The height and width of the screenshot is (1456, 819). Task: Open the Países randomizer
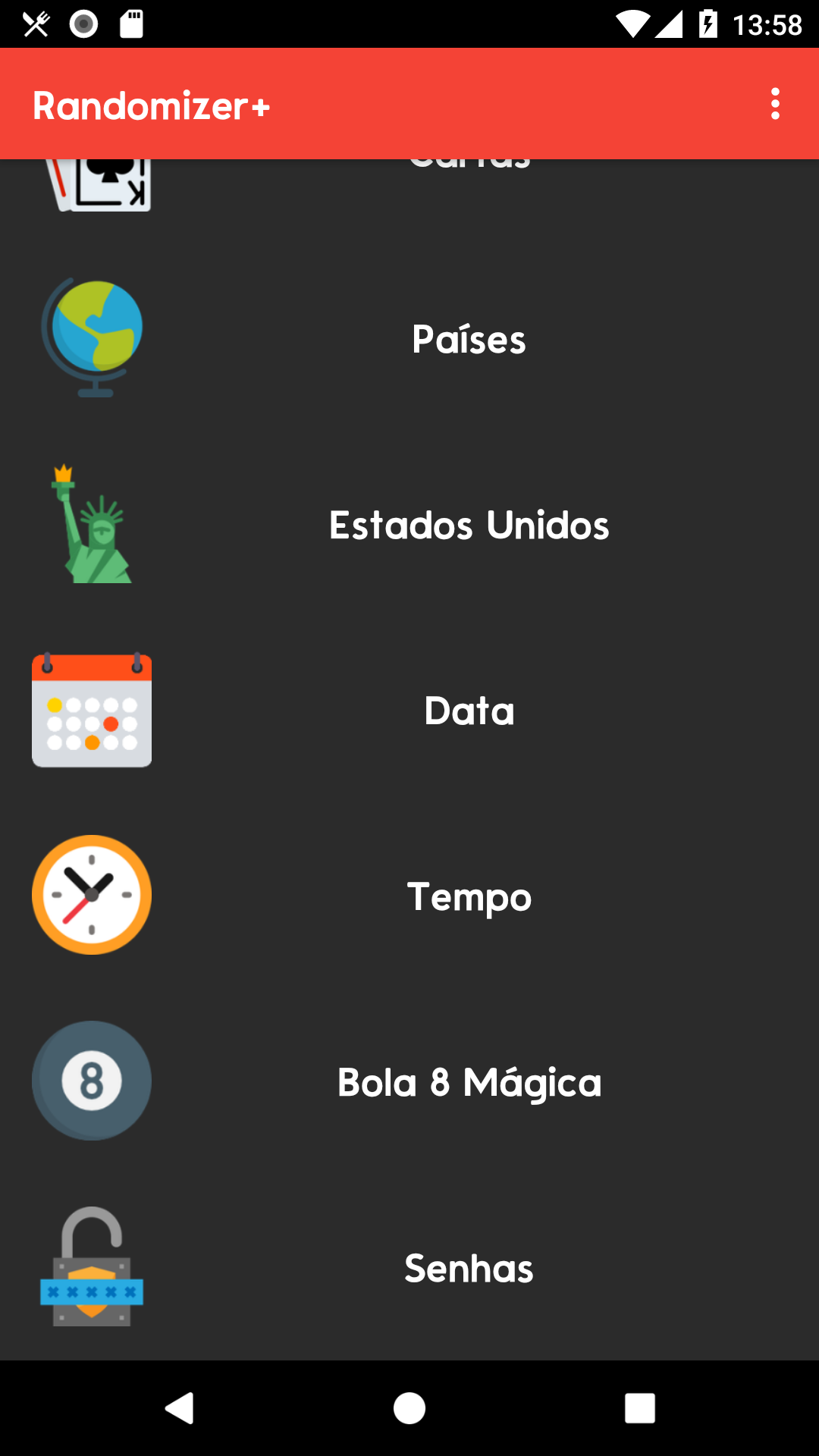click(409, 338)
